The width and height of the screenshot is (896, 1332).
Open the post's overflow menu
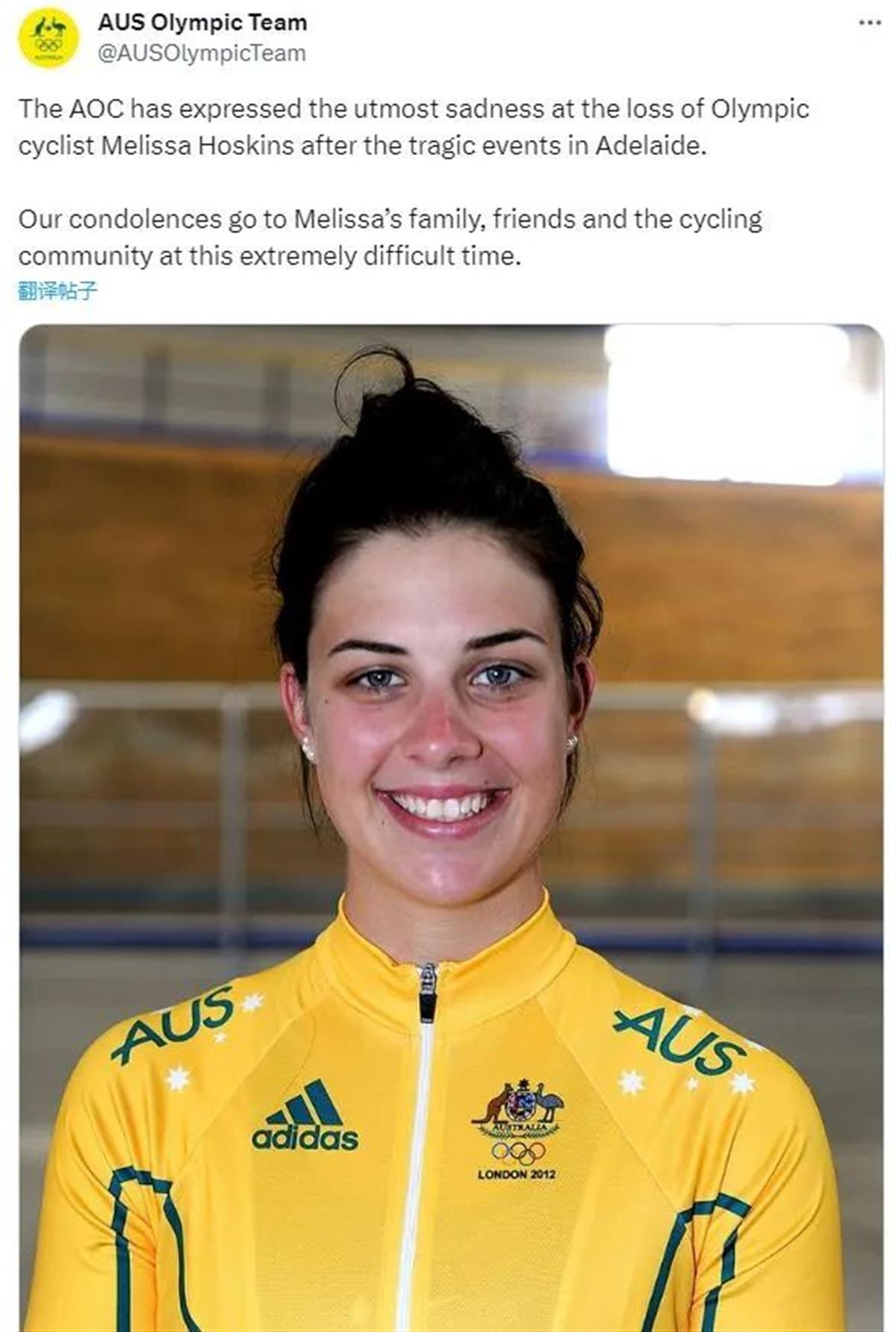[x=869, y=23]
